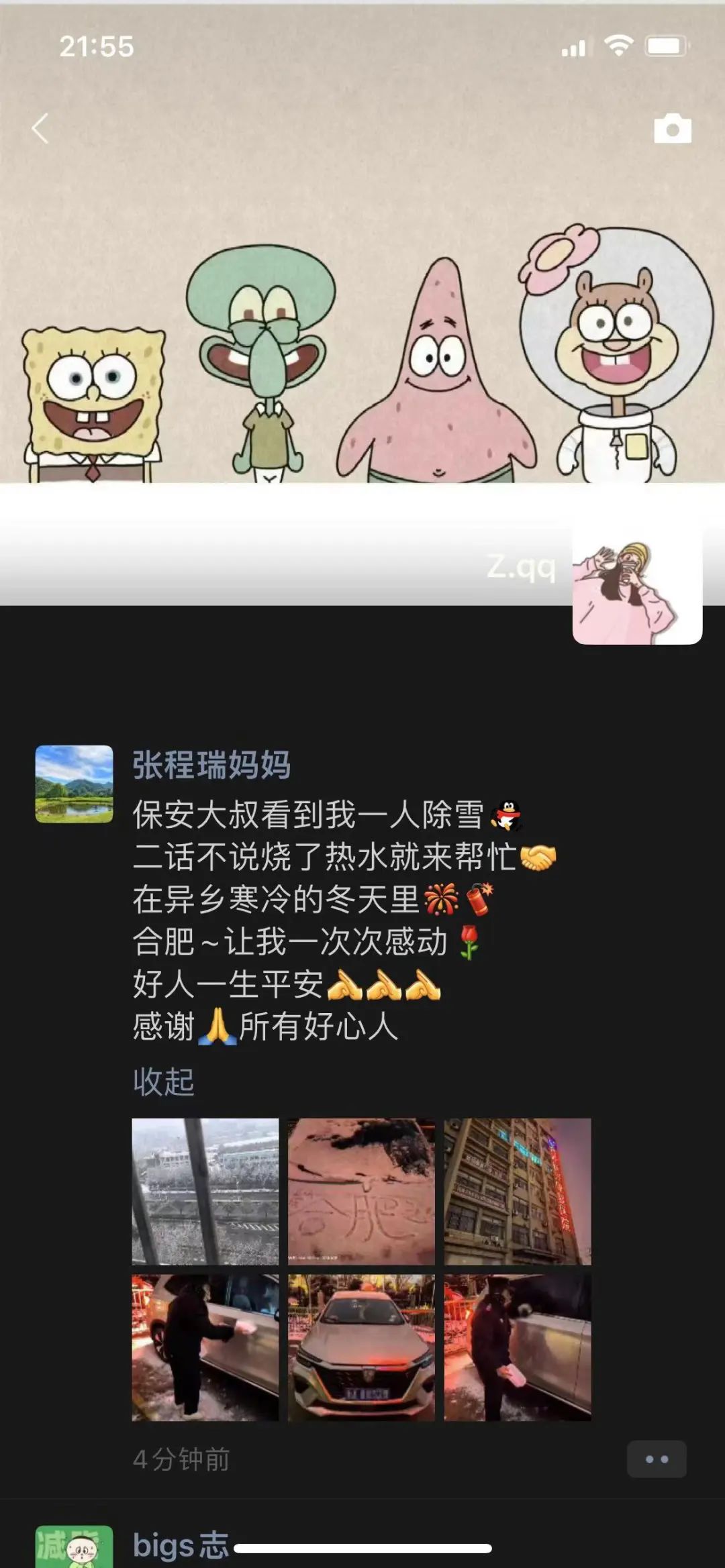Go back using the top-left arrow

point(40,129)
